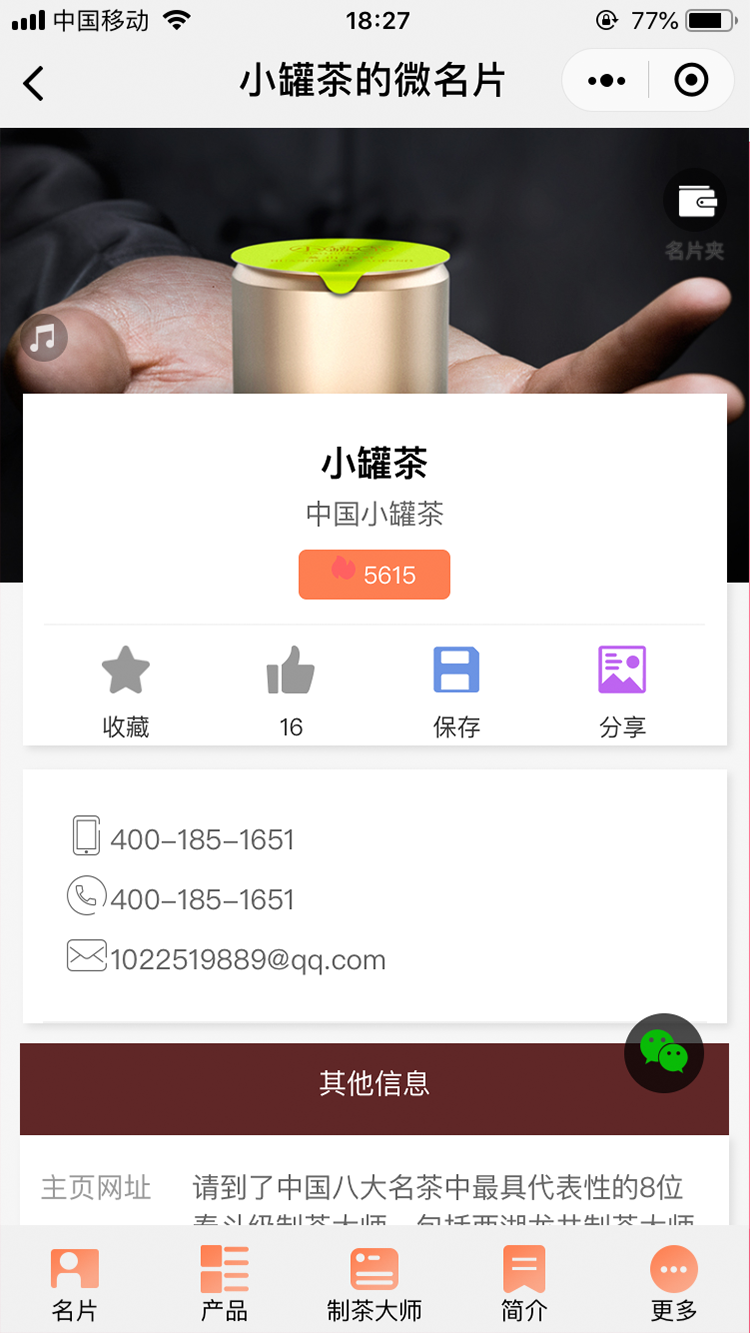750x1333 pixels.
Task: Close the mini program via circle icon
Action: [x=691, y=81]
